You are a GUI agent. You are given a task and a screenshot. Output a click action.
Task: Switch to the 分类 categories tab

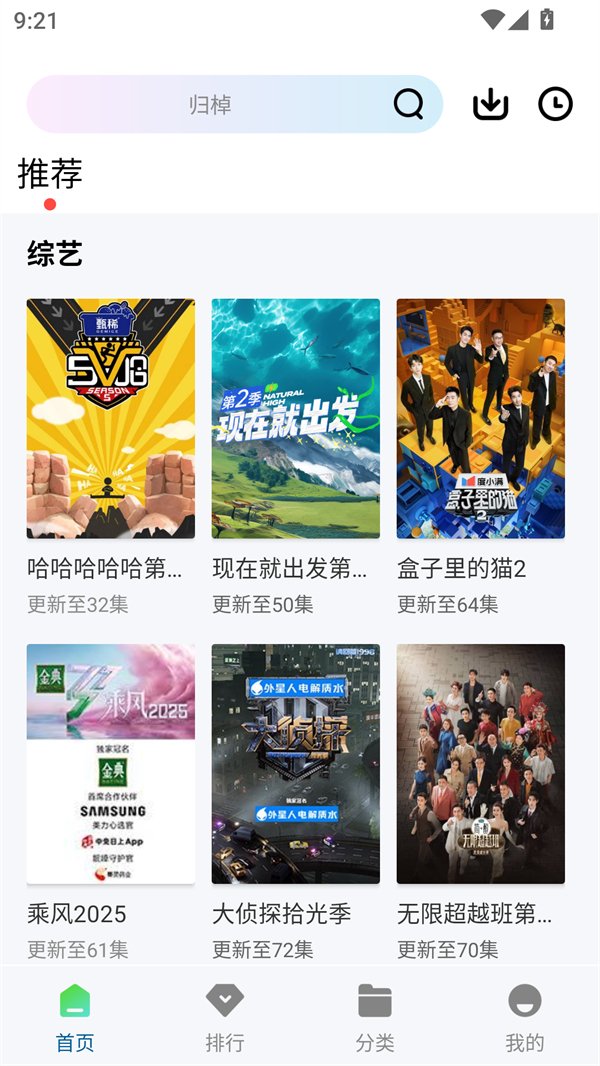tap(375, 1016)
